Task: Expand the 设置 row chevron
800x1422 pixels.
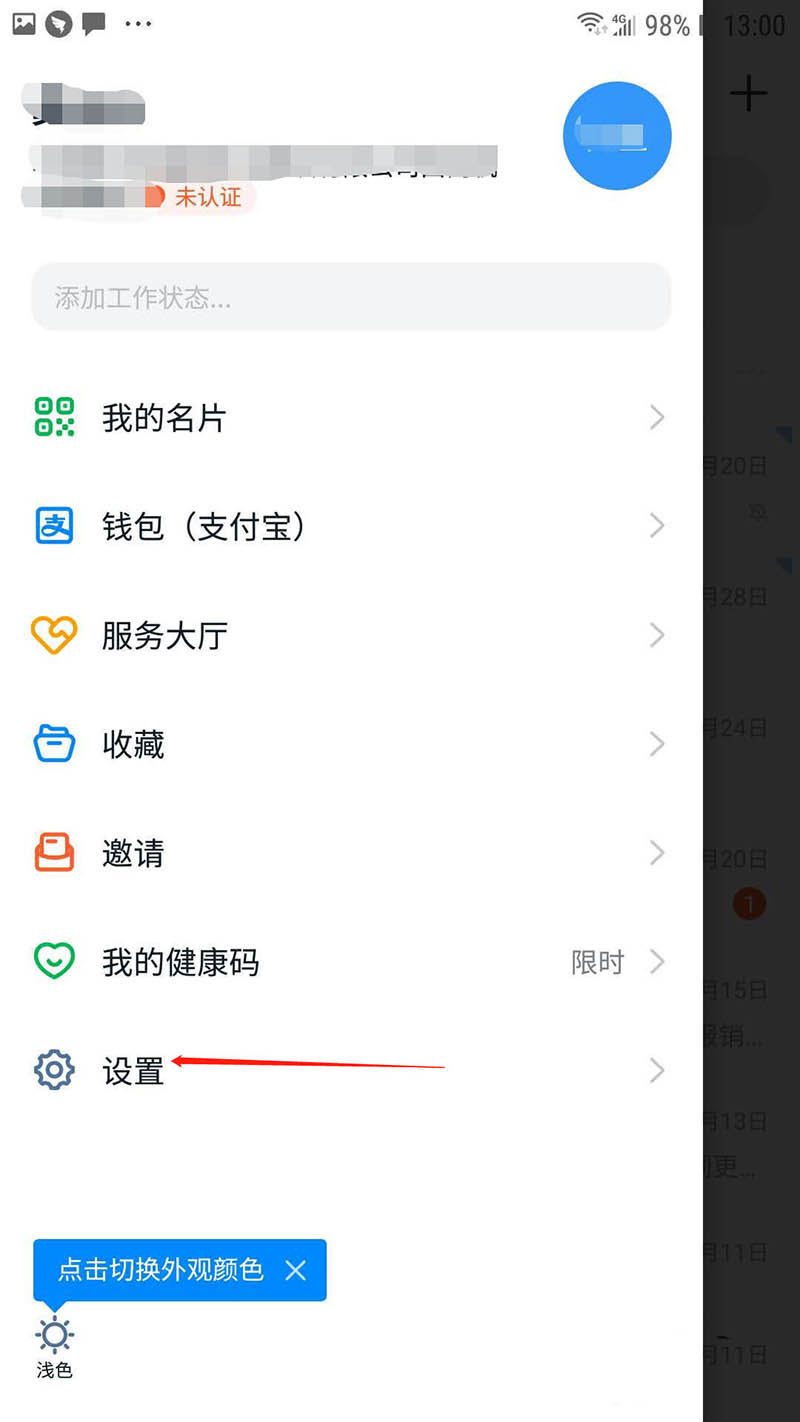Action: coord(657,1070)
